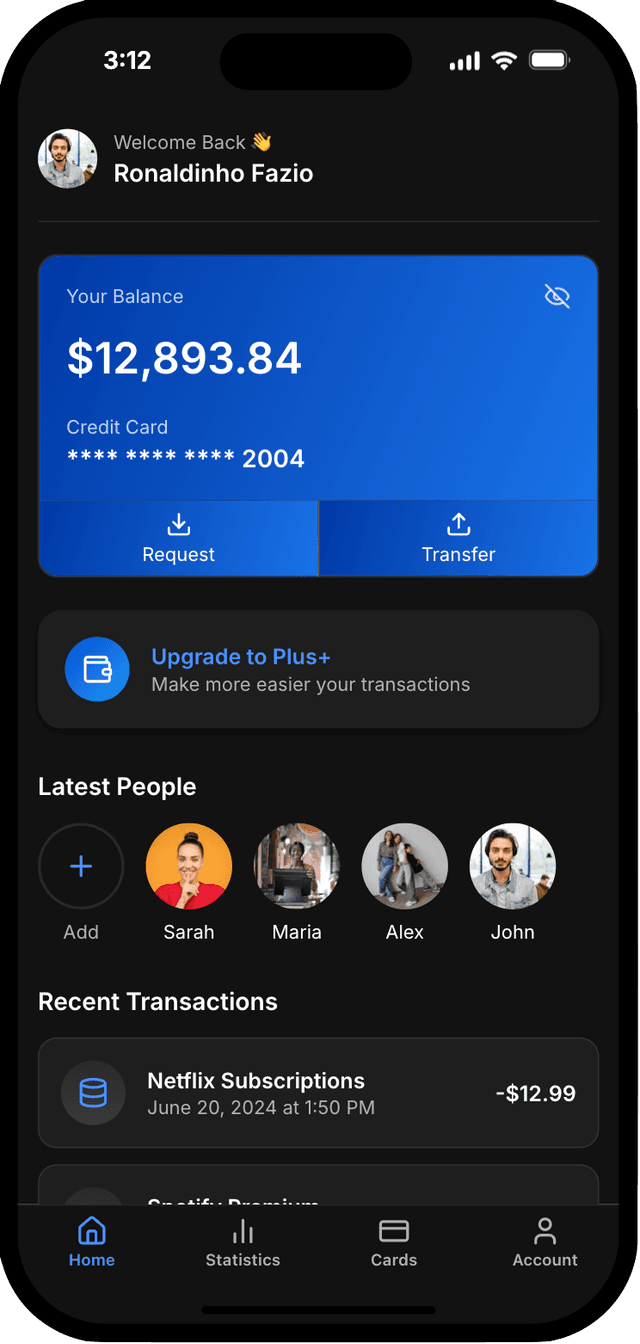
Task: Tap the Request button
Action: pos(179,538)
